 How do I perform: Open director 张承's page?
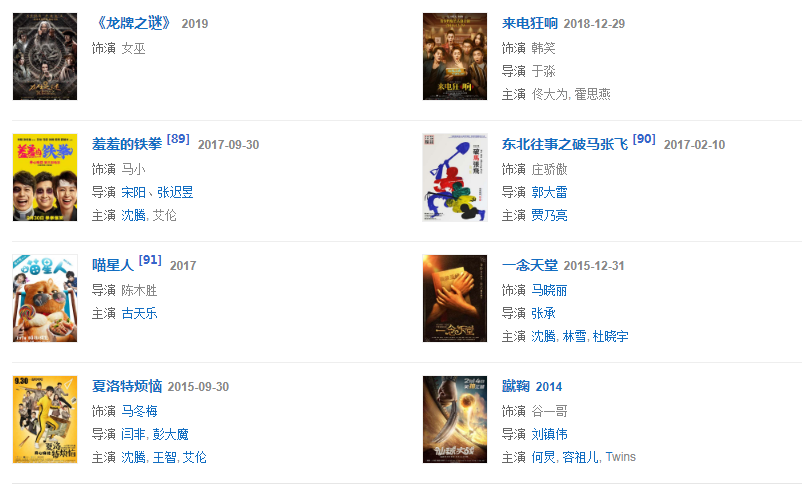tap(543, 313)
